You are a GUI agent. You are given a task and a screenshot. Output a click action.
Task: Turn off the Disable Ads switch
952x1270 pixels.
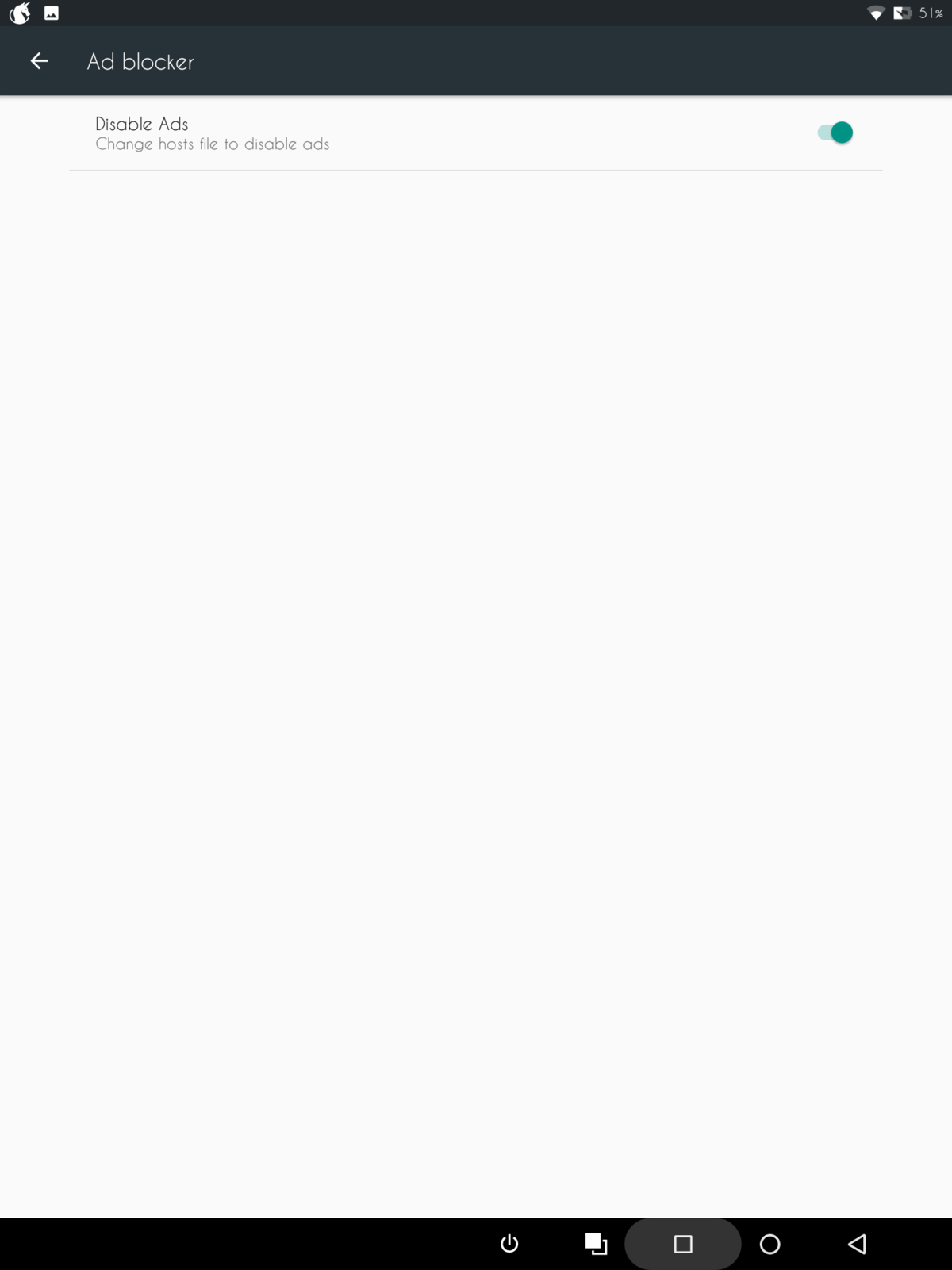835,133
